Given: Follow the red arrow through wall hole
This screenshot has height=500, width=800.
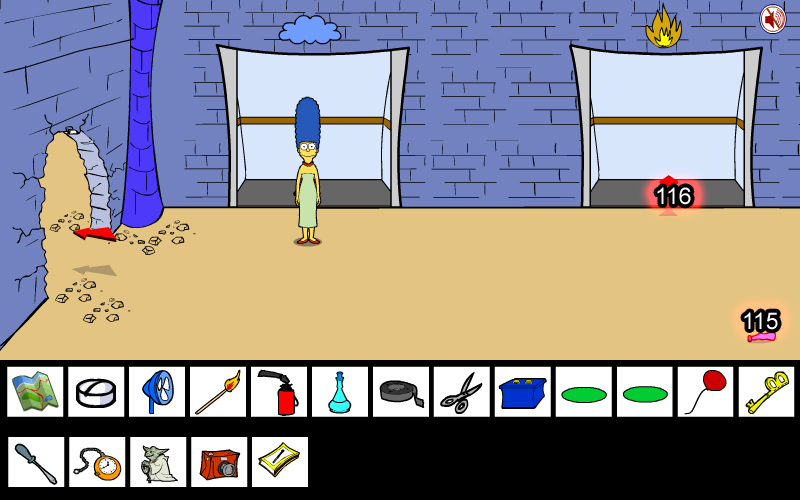Looking at the screenshot, I should pos(96,234).
